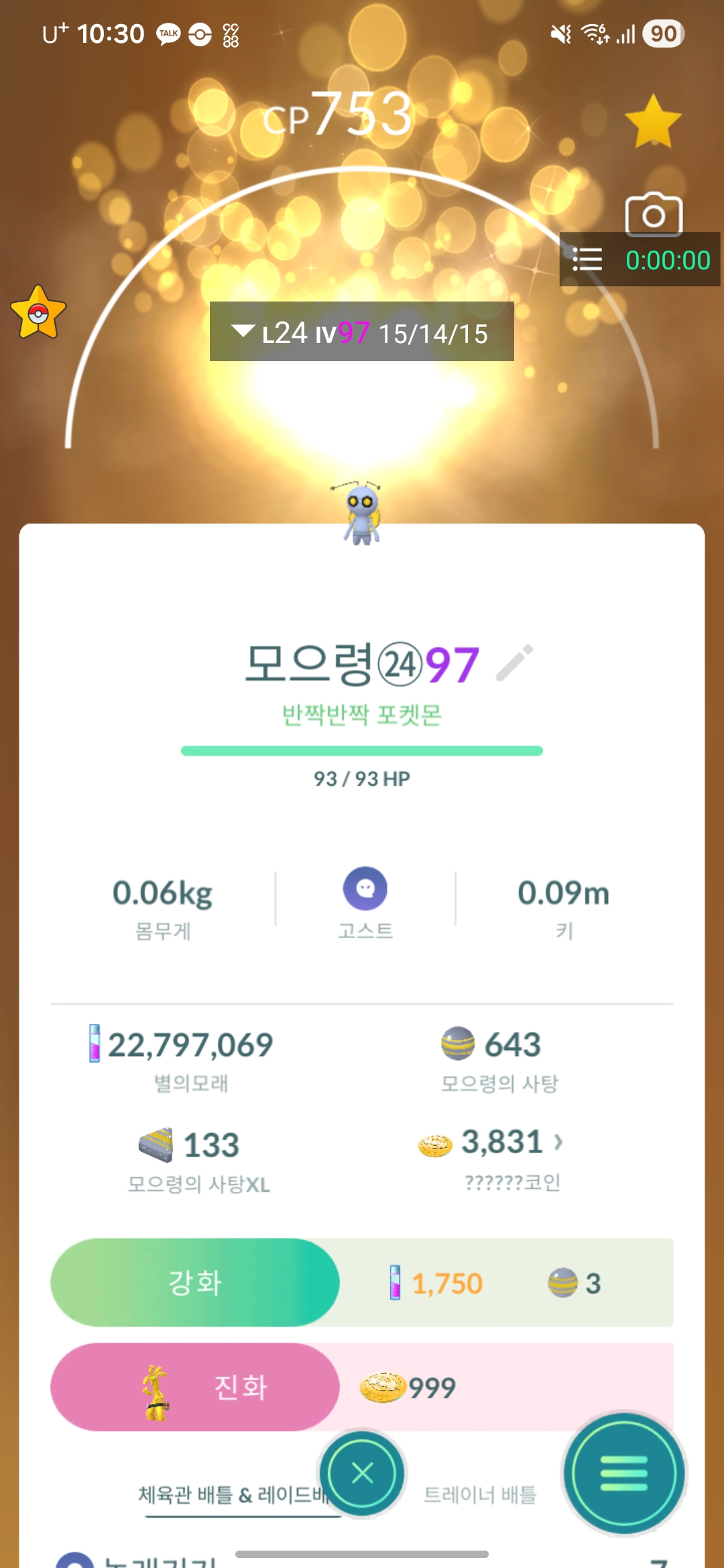724x1568 pixels.
Task: Open the list icon beside the timer
Action: pos(587,259)
